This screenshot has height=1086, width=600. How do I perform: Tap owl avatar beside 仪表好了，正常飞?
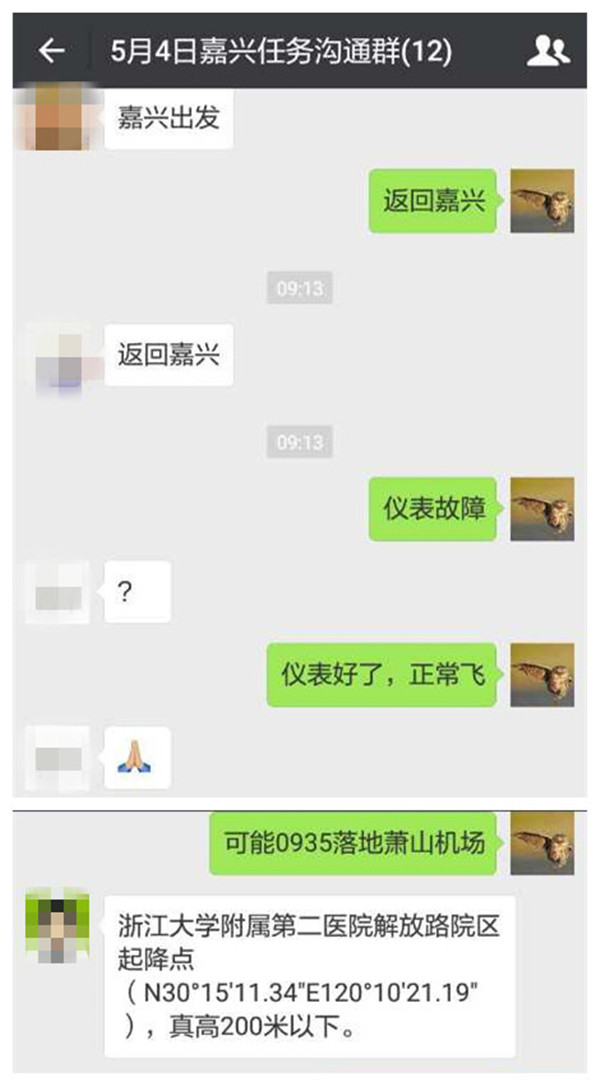pos(542,675)
